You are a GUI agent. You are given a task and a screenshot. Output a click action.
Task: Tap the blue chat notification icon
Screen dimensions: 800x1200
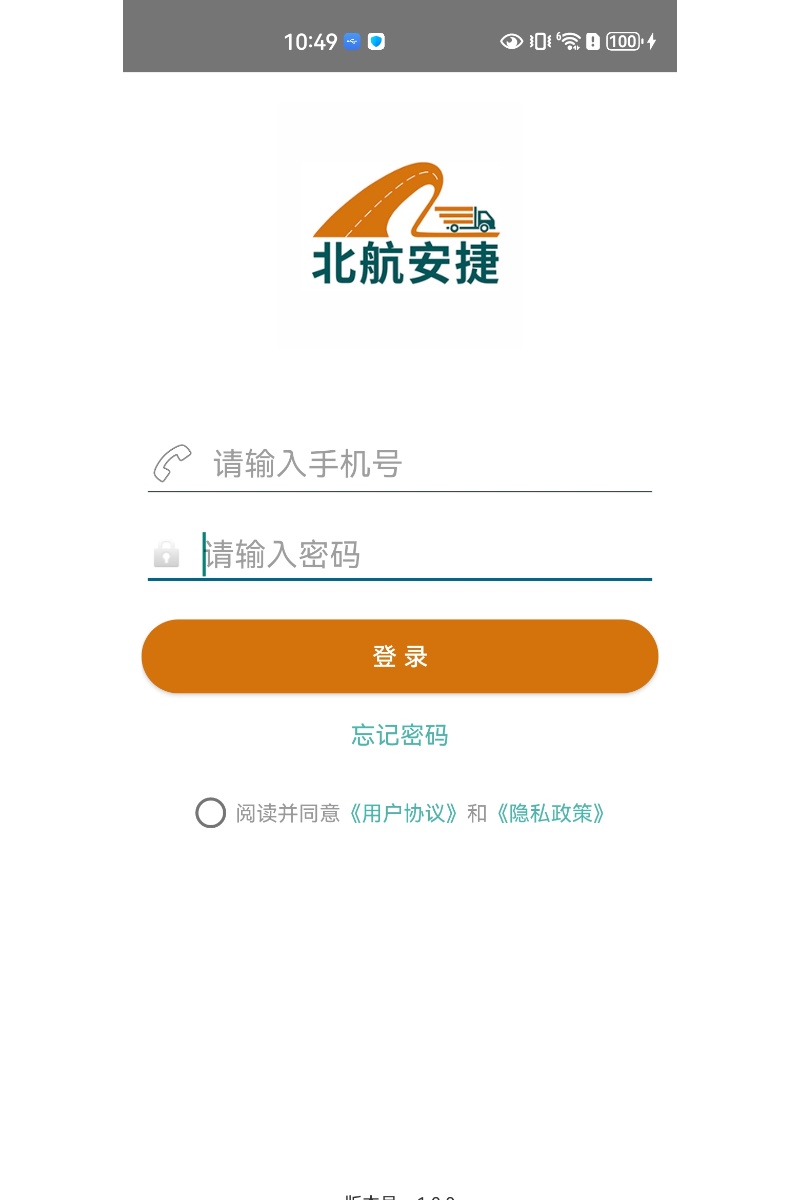click(350, 41)
